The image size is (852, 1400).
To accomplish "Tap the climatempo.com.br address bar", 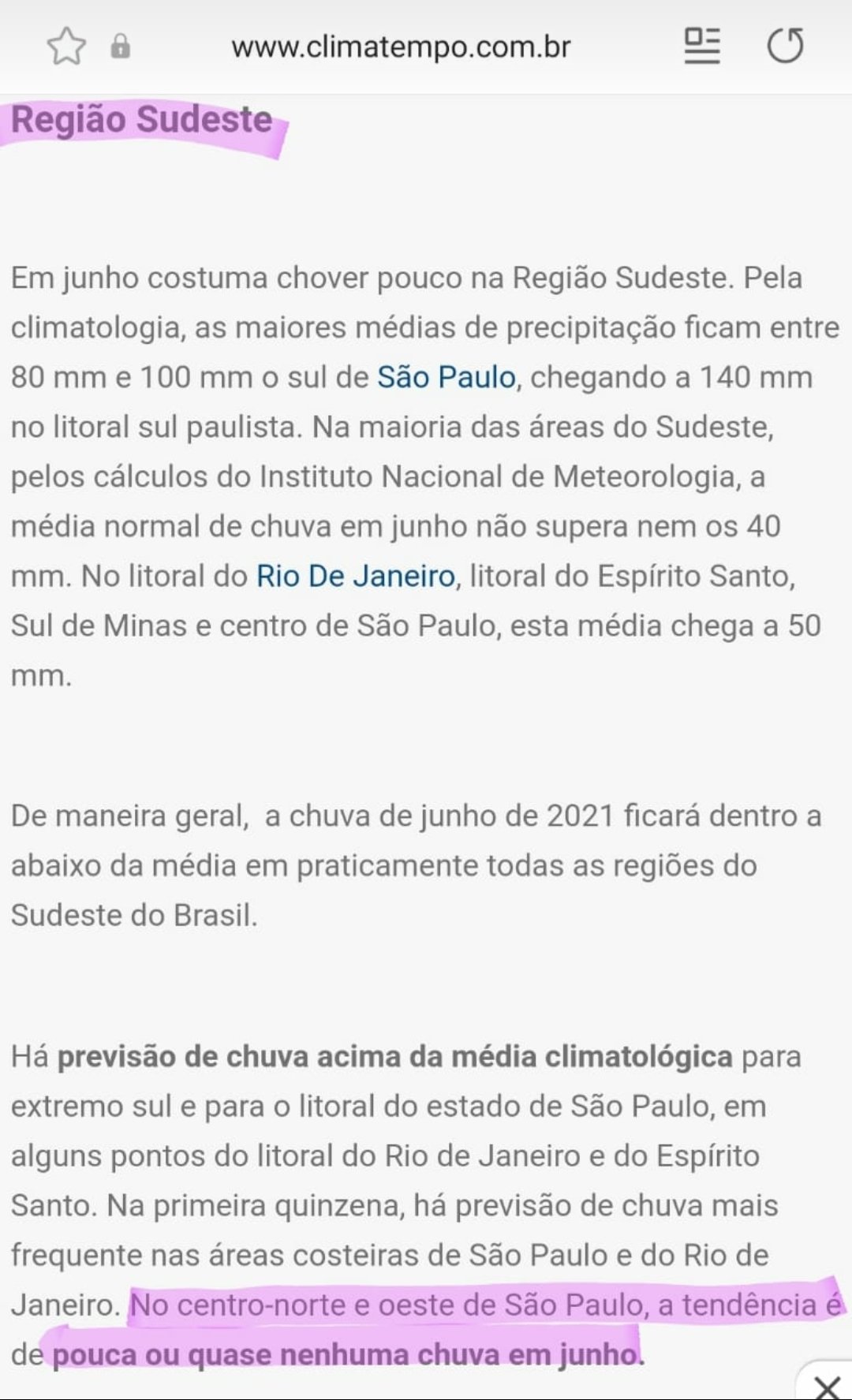I will coord(401,47).
